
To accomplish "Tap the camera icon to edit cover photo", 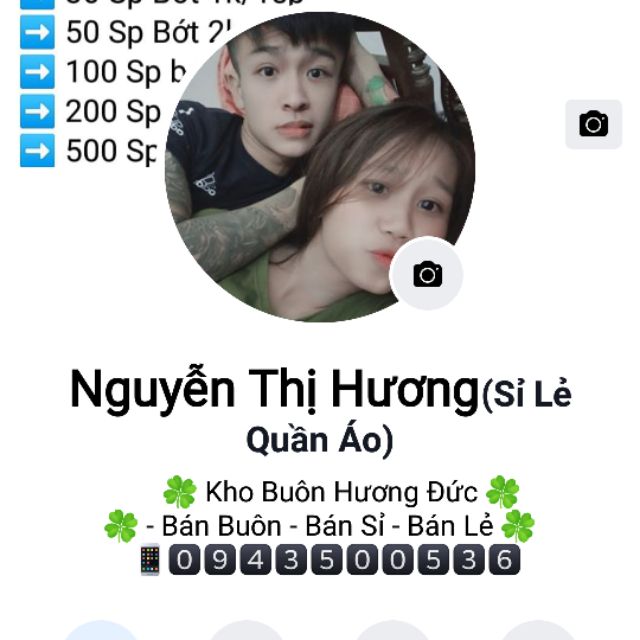I will coord(593,124).
